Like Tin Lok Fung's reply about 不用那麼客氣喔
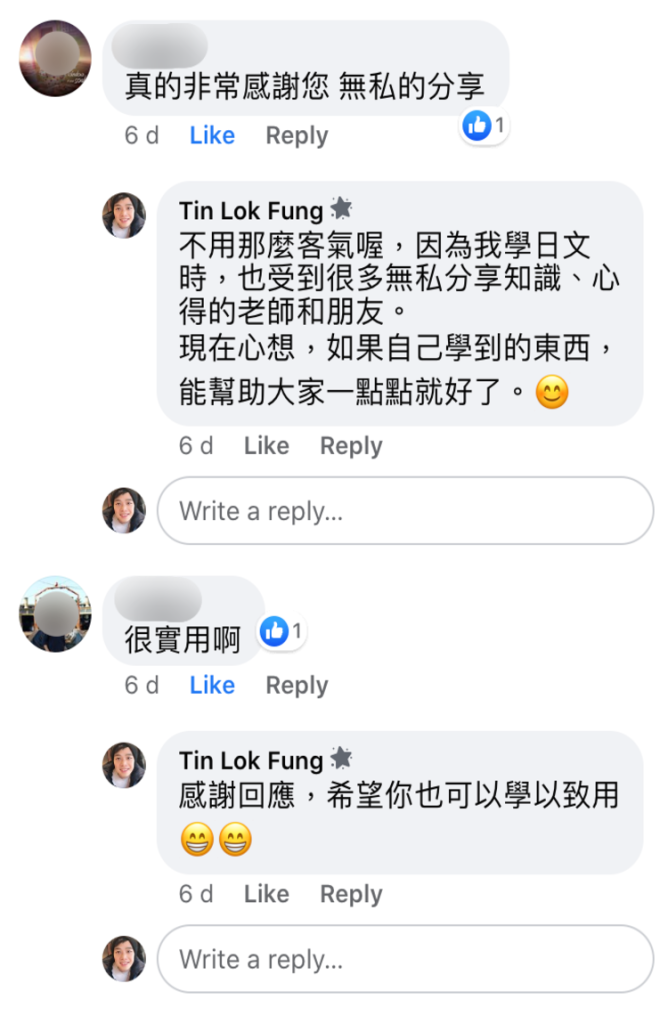Screen dimensions: 668x1024 pyautogui.click(x=266, y=446)
